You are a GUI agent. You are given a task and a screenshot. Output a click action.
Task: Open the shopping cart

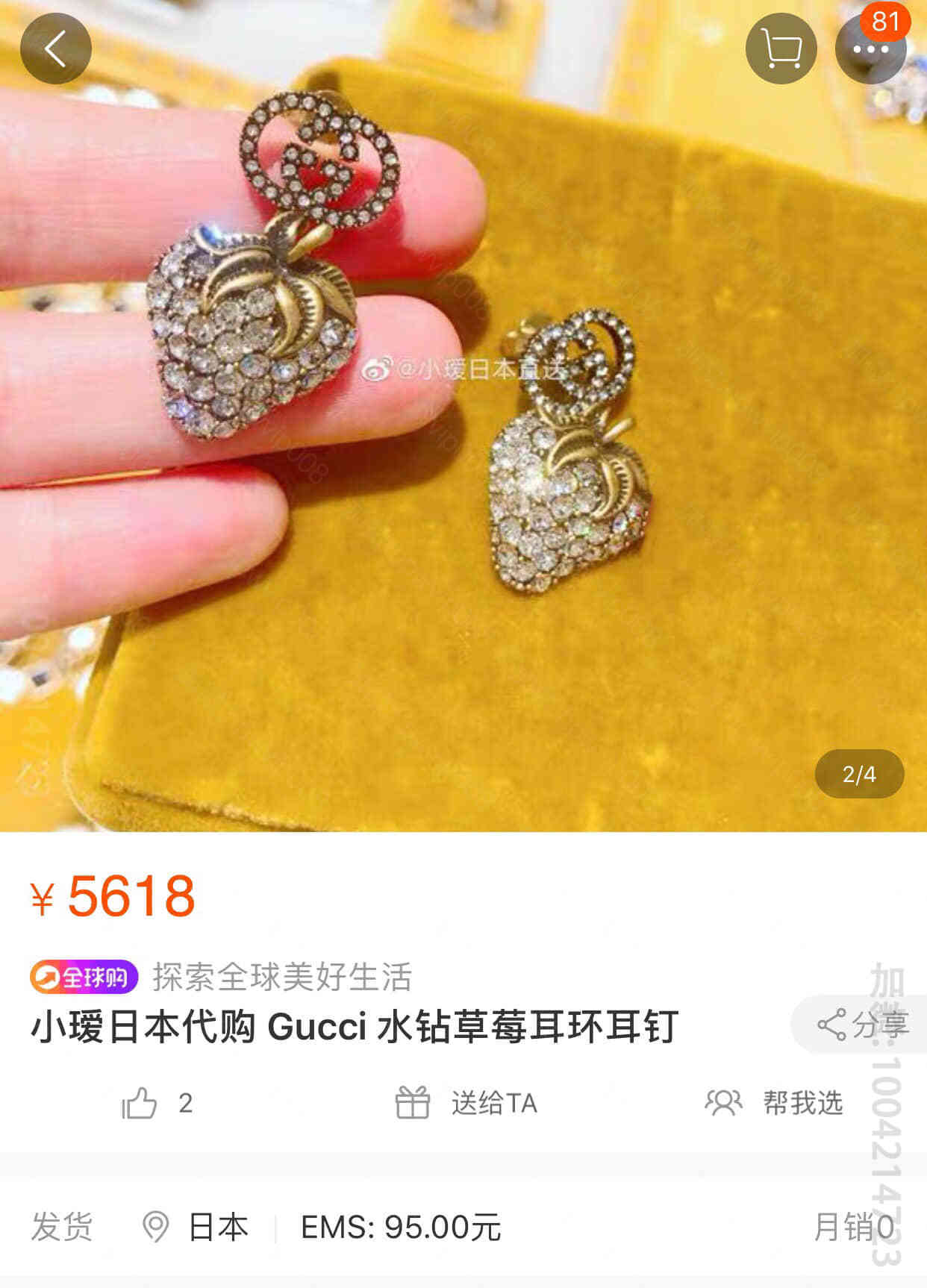(781, 49)
